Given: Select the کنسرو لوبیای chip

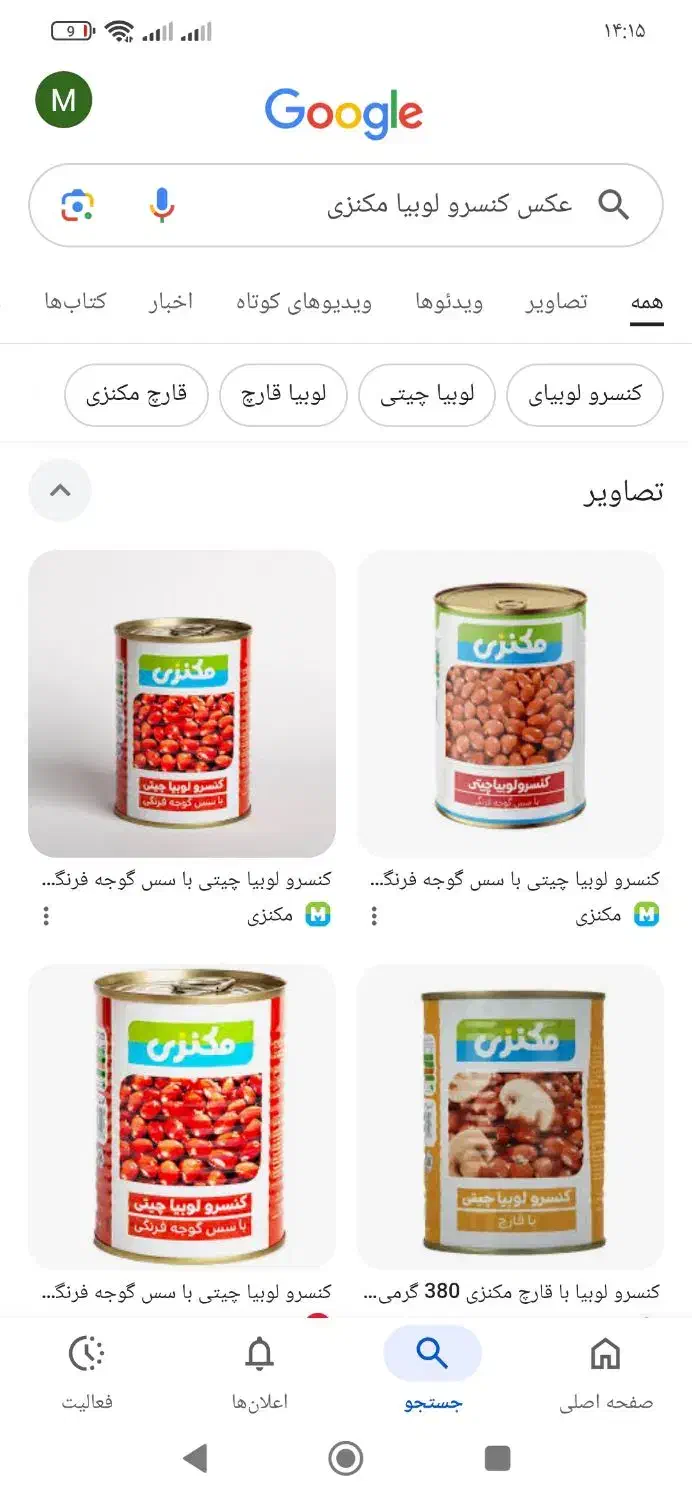Looking at the screenshot, I should [585, 395].
